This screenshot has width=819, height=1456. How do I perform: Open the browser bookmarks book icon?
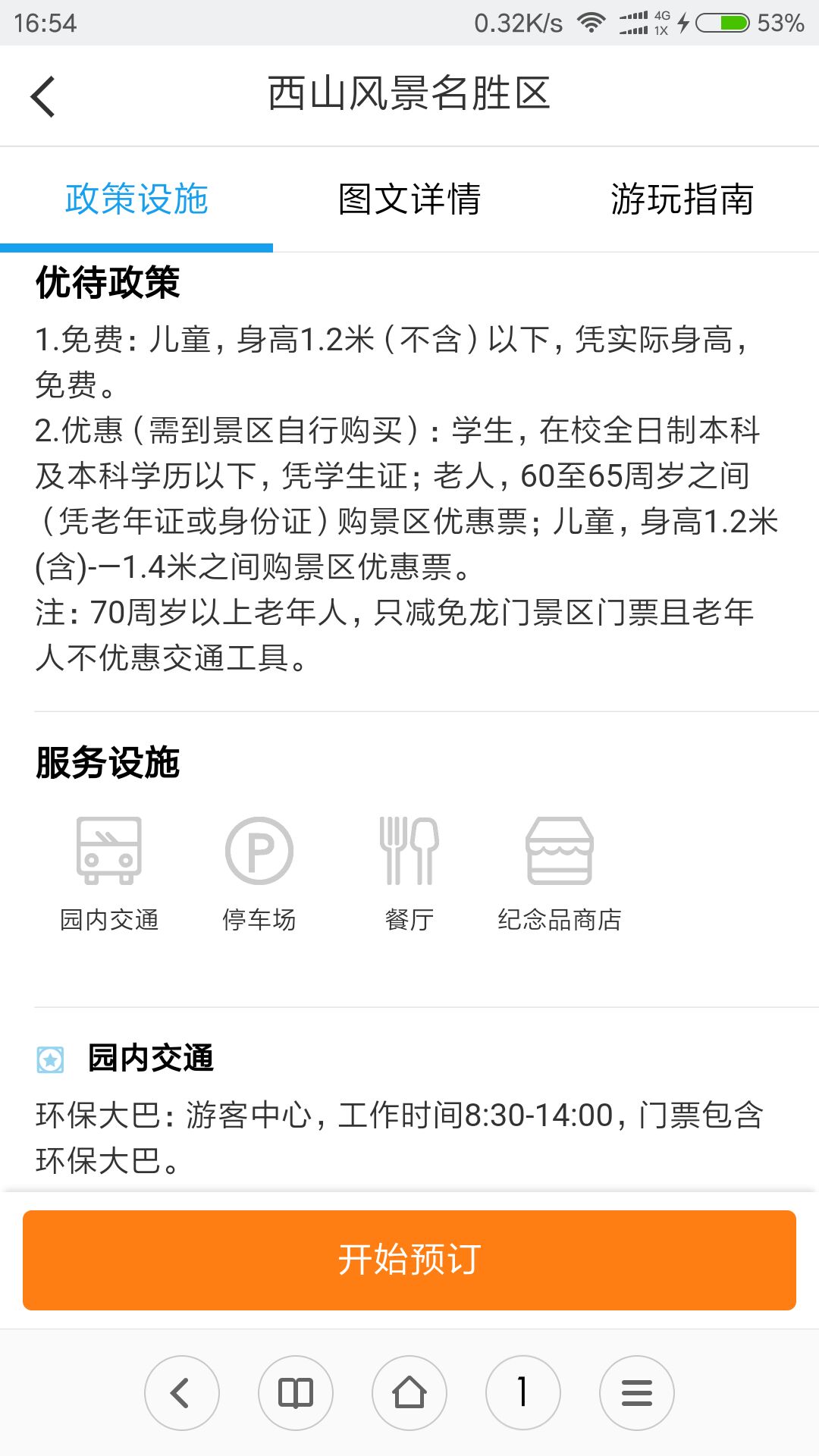pyautogui.click(x=296, y=1393)
